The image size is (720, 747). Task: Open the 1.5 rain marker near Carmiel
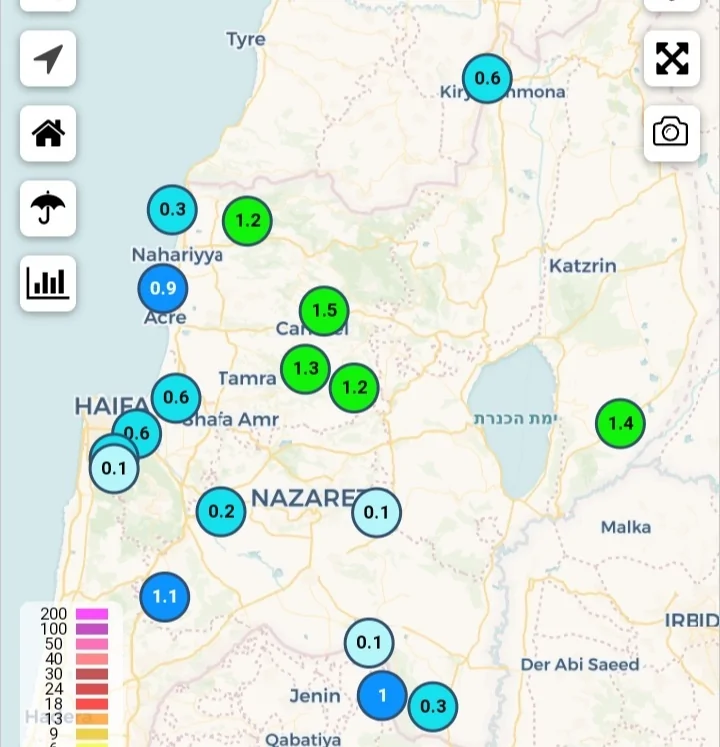[x=325, y=310]
